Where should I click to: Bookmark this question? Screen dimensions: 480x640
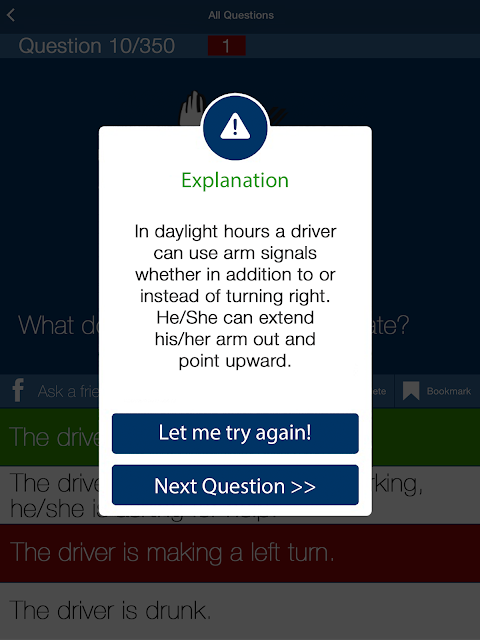pyautogui.click(x=437, y=391)
